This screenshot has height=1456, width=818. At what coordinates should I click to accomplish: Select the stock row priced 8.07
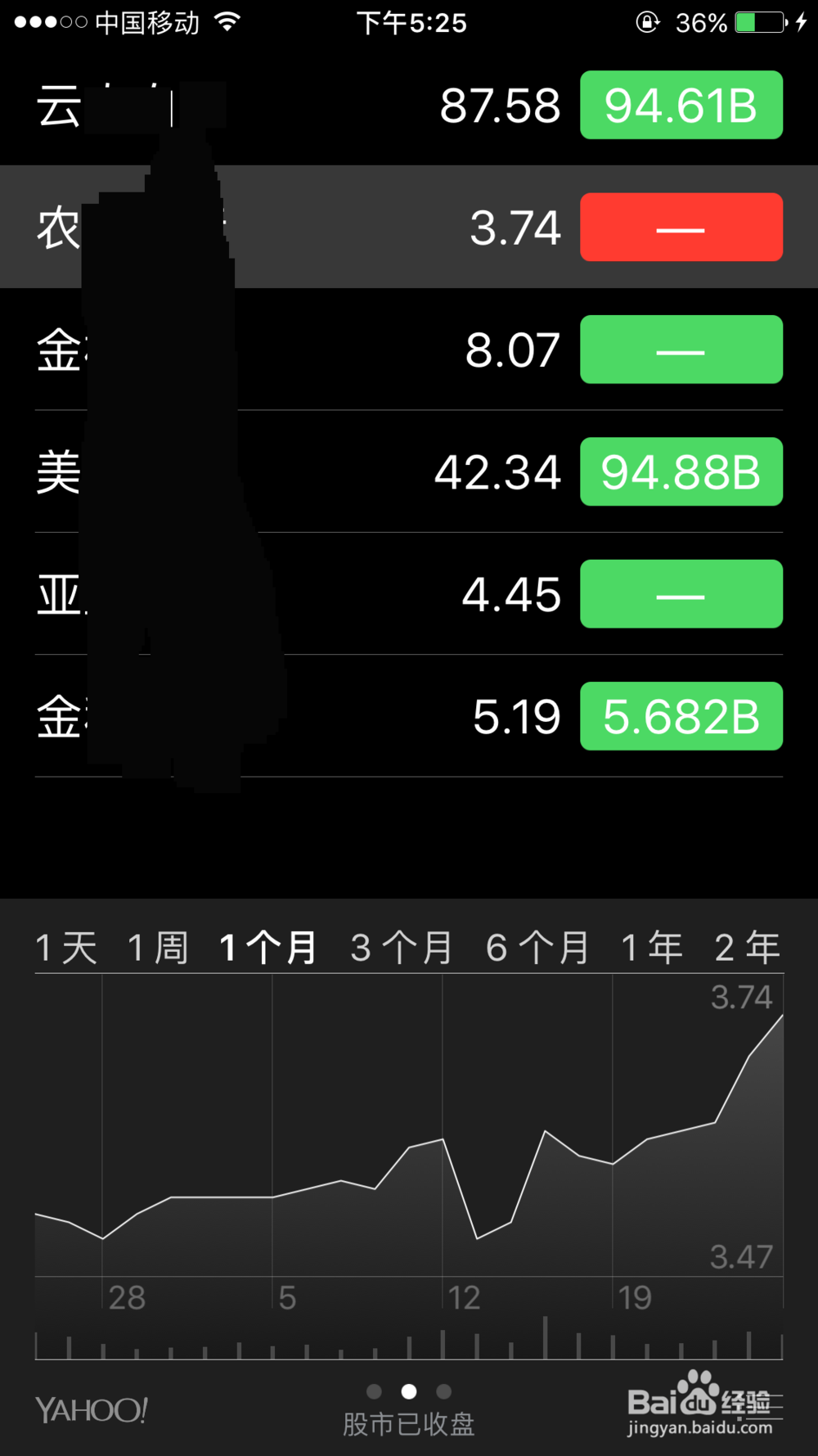(409, 349)
